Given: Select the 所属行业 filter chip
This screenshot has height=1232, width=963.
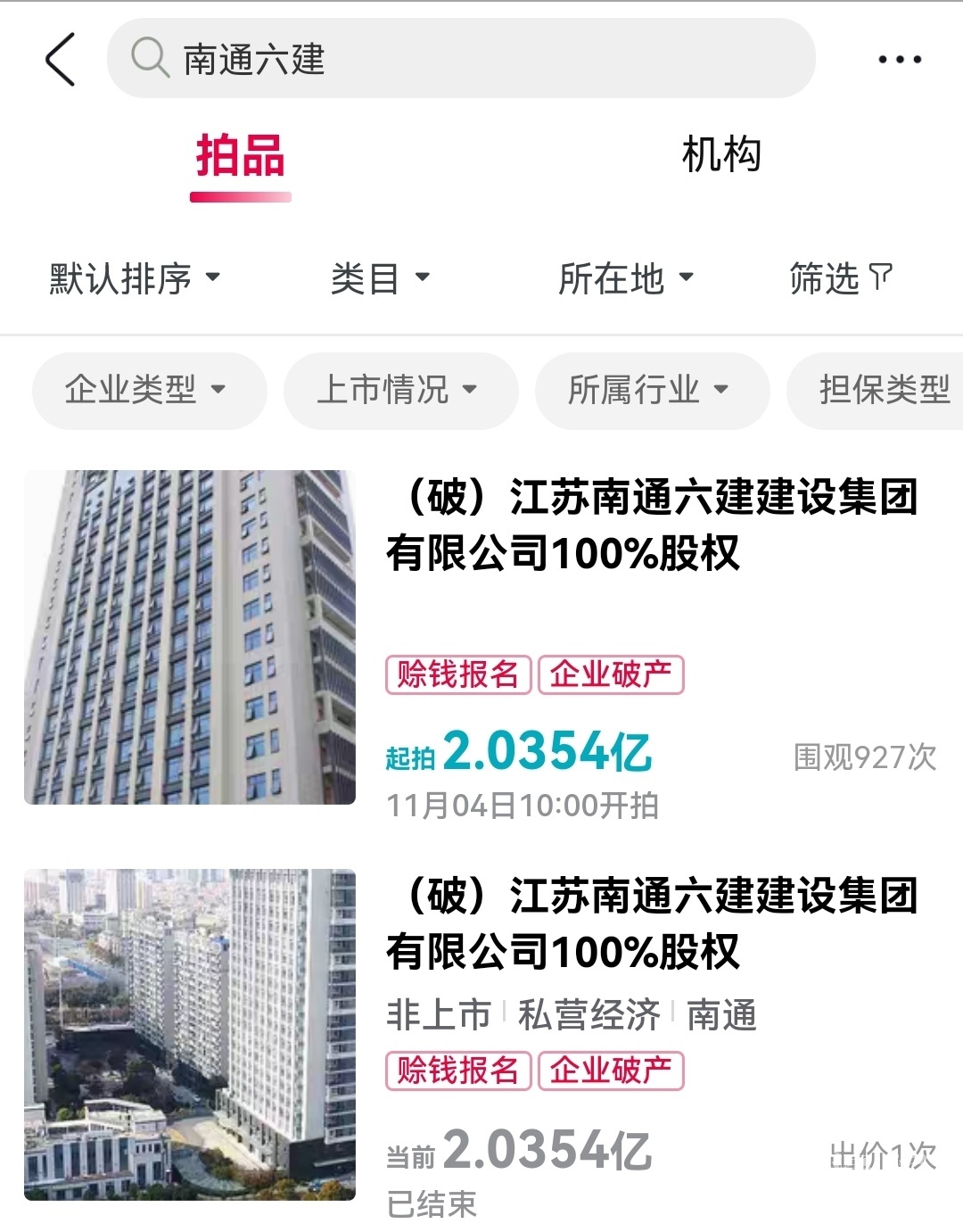Looking at the screenshot, I should click(651, 390).
